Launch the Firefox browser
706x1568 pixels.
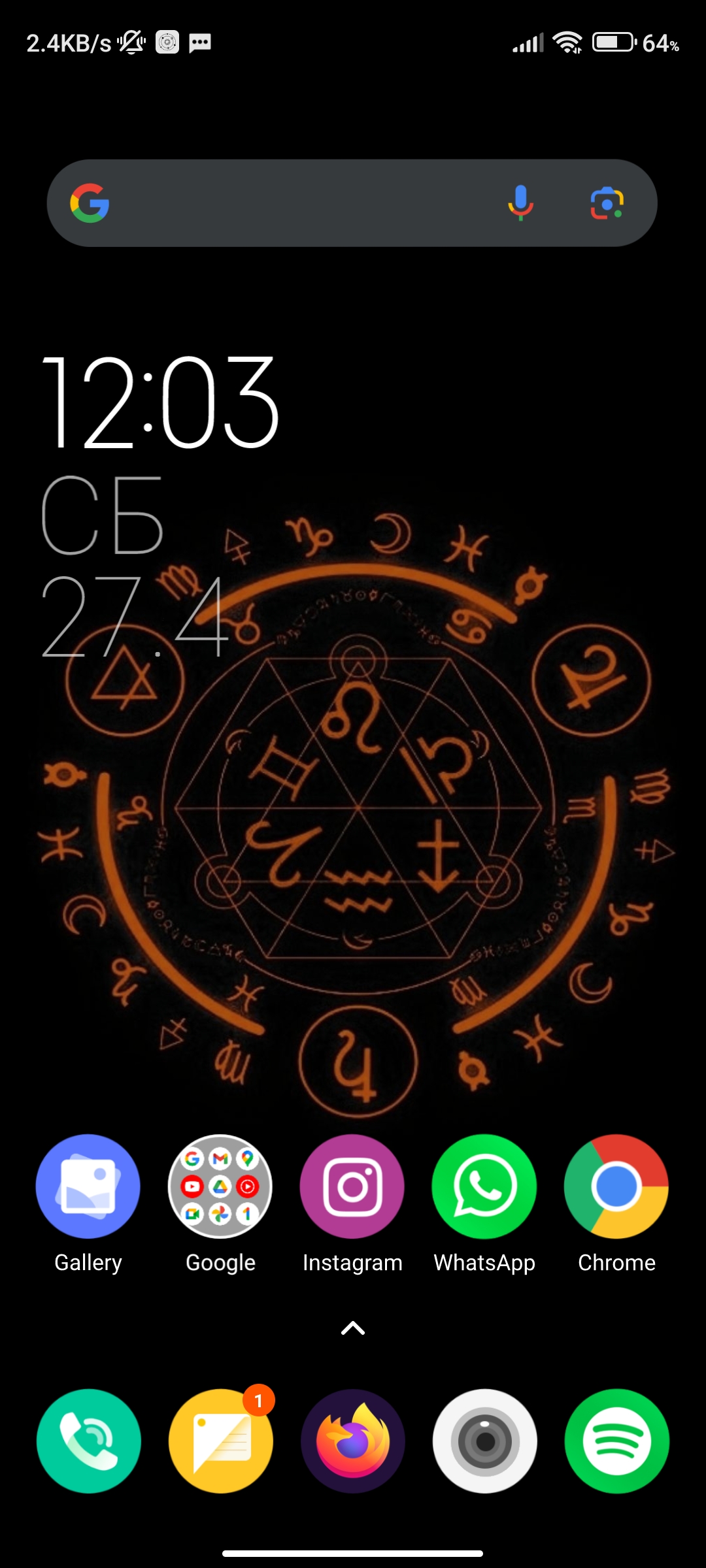352,1441
